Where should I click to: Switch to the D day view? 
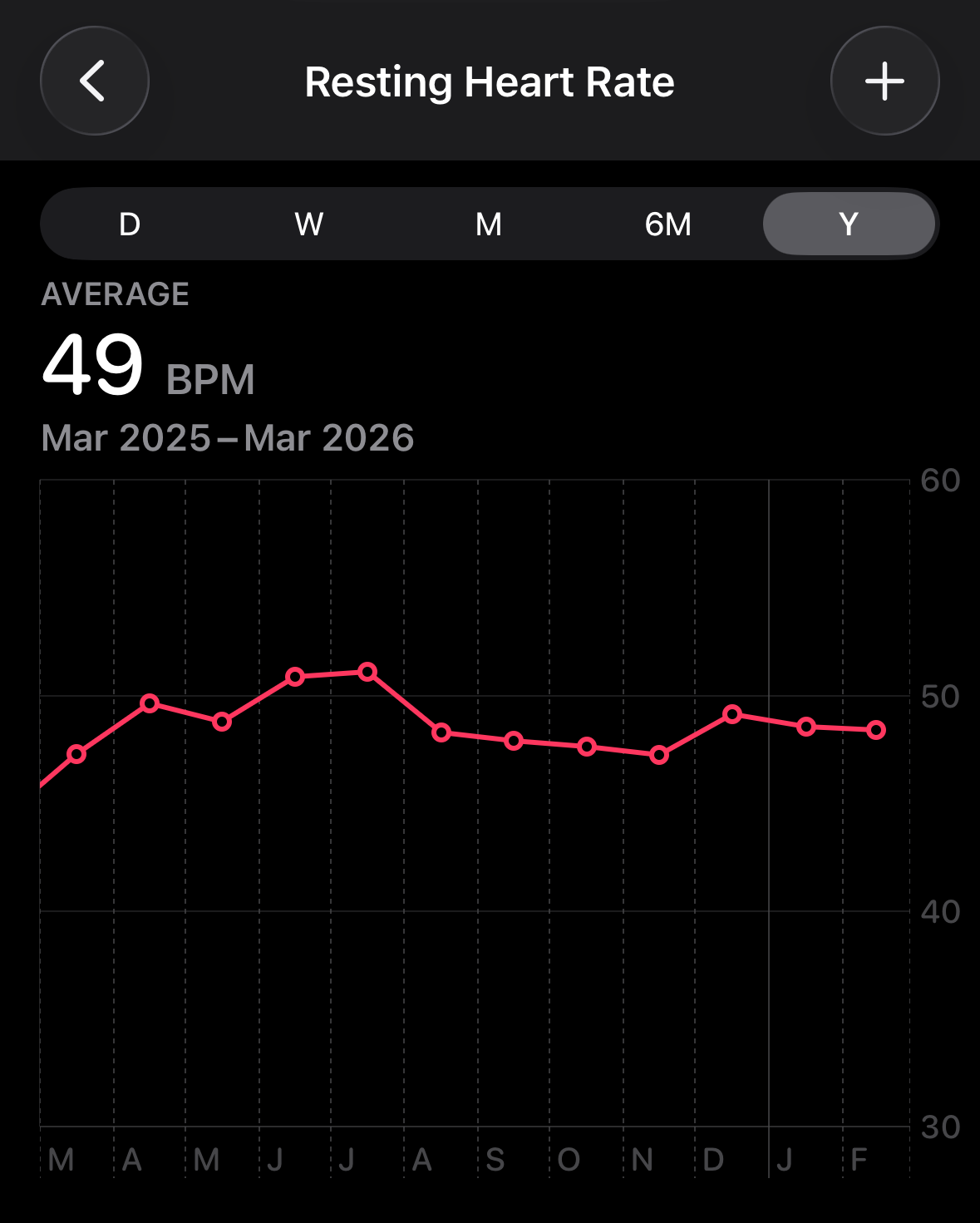tap(130, 224)
